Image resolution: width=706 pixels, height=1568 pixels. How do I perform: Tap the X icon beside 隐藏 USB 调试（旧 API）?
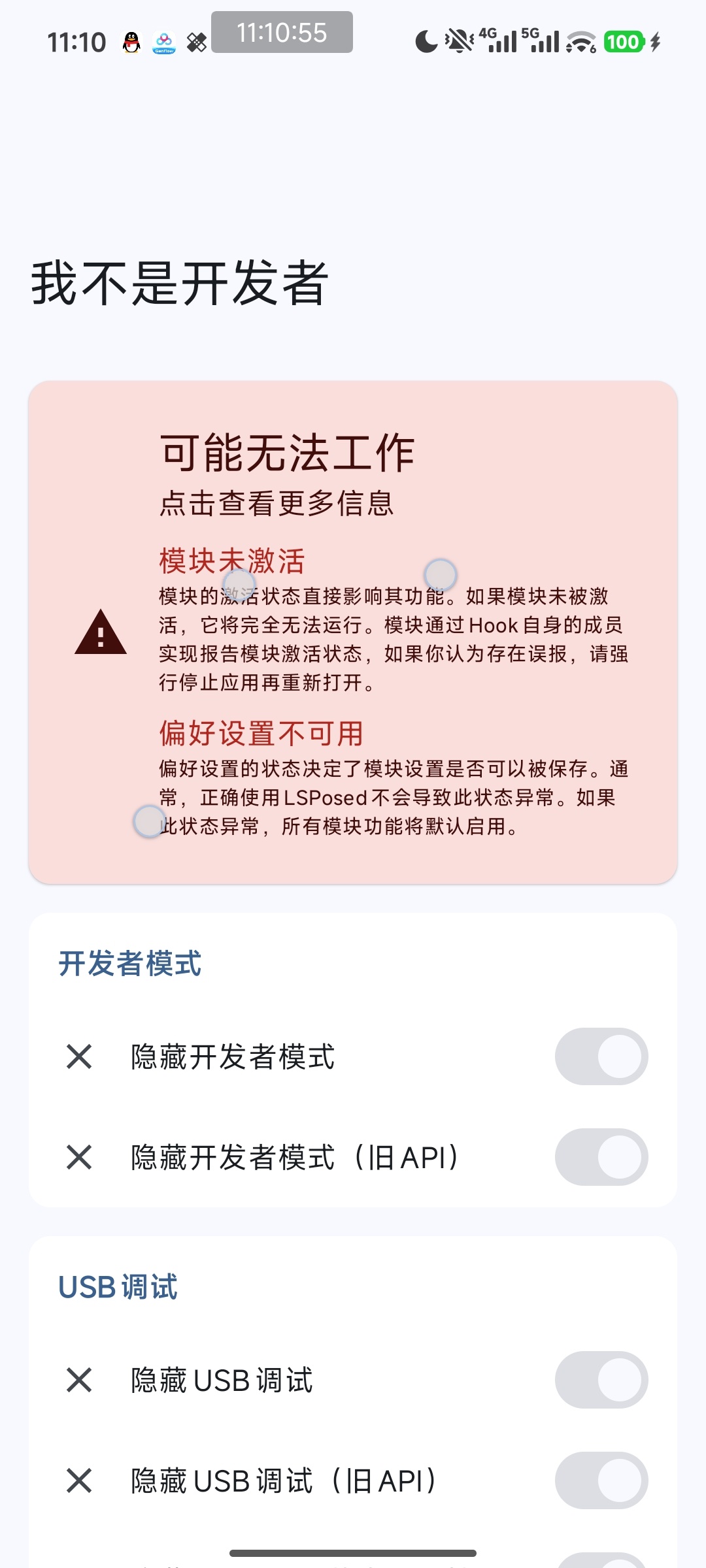click(78, 1482)
